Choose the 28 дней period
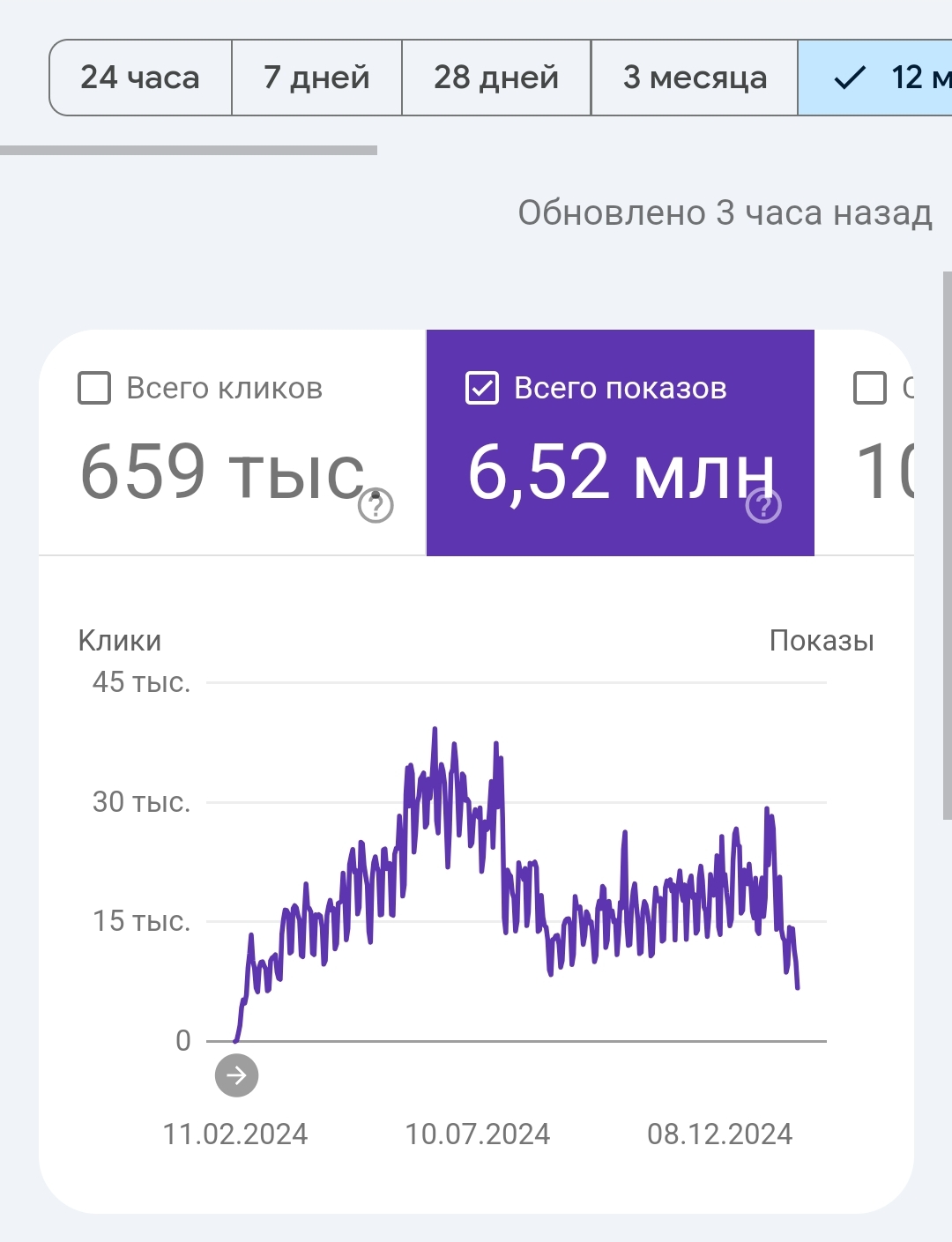This screenshot has height=1242, width=952. coord(496,78)
